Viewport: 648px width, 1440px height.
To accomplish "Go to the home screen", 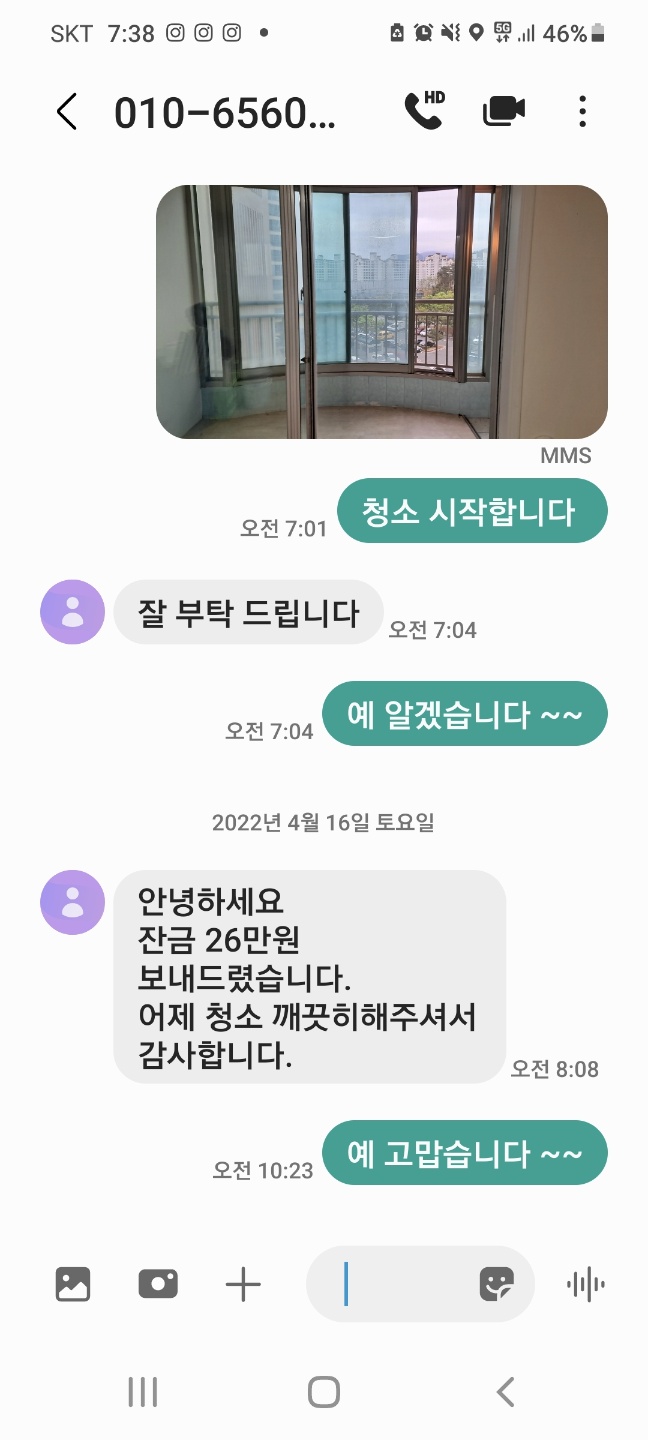I will [324, 1391].
